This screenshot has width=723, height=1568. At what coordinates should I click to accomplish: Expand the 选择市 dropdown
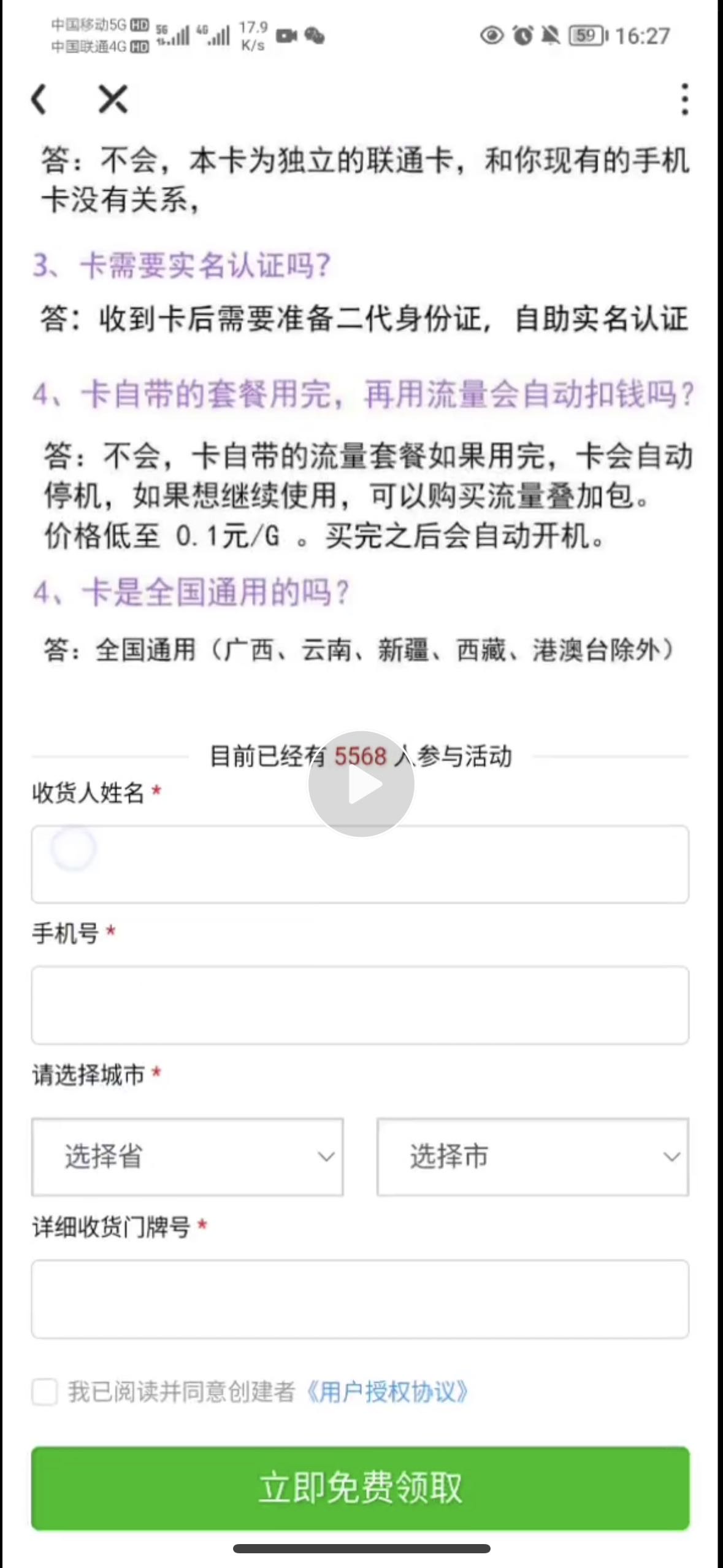[x=532, y=1157]
